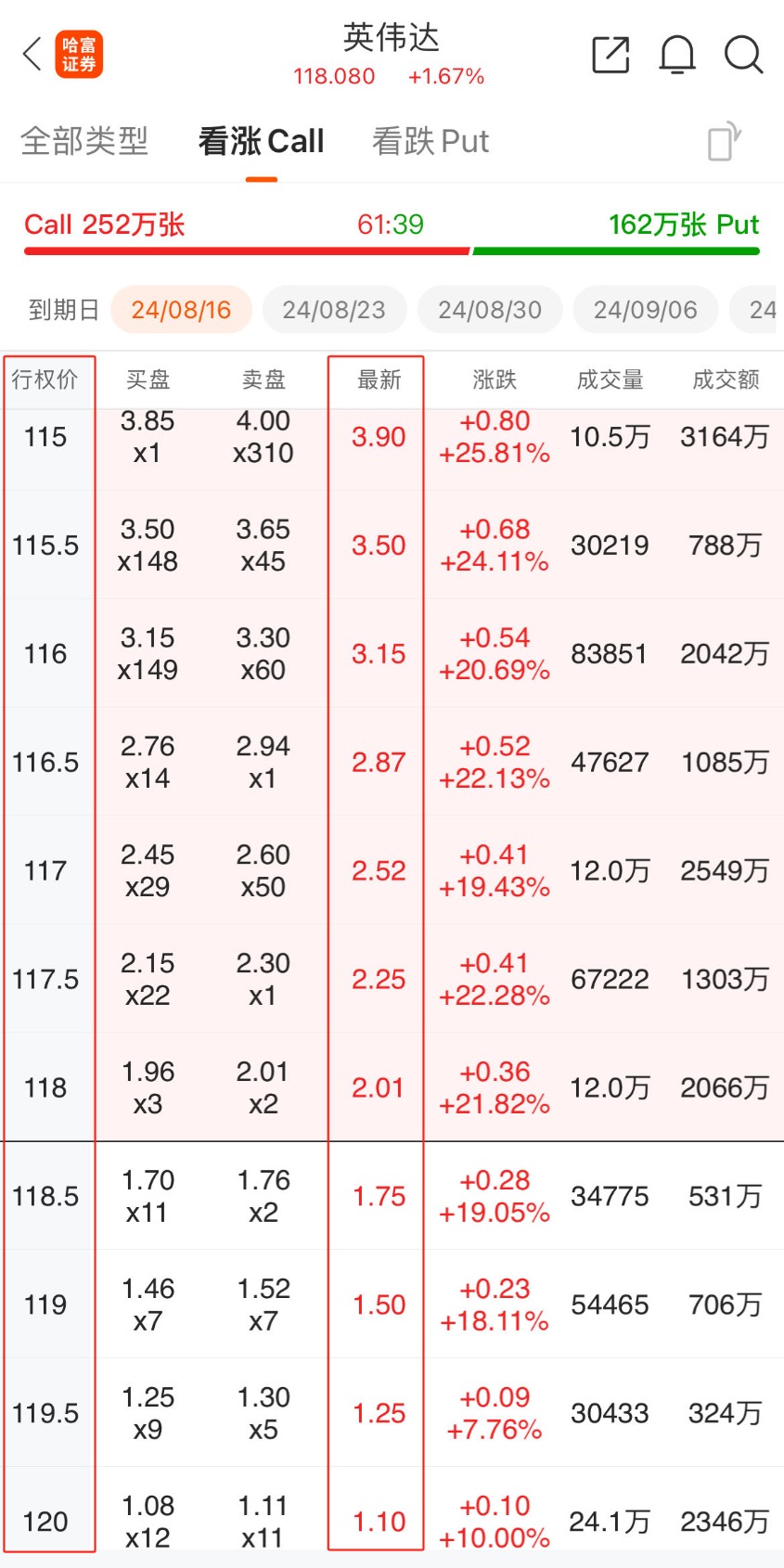The image size is (784, 1568).
Task: Select expiry date 24/08/16
Action: click(x=181, y=310)
